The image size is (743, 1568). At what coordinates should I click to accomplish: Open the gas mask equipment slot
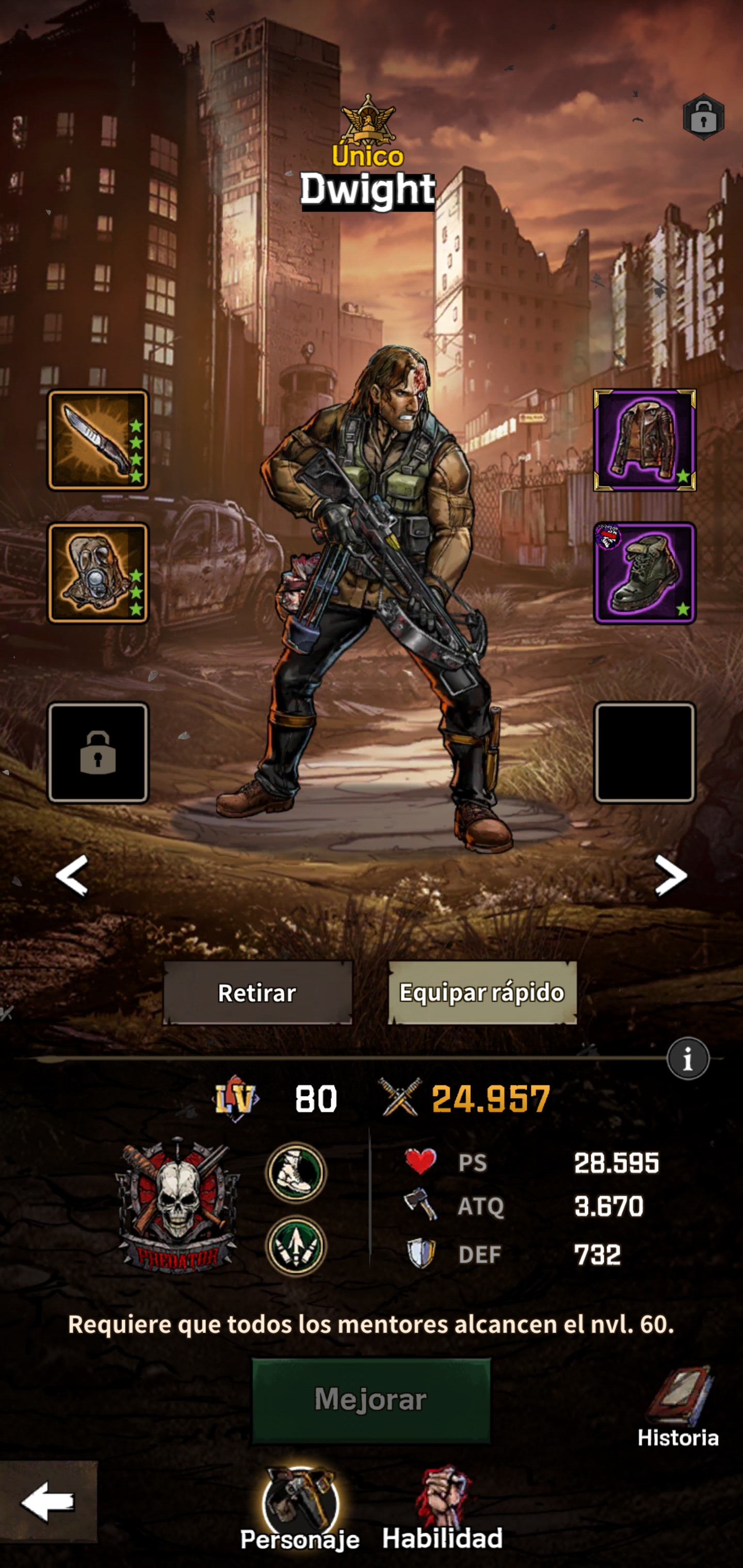pyautogui.click(x=98, y=572)
